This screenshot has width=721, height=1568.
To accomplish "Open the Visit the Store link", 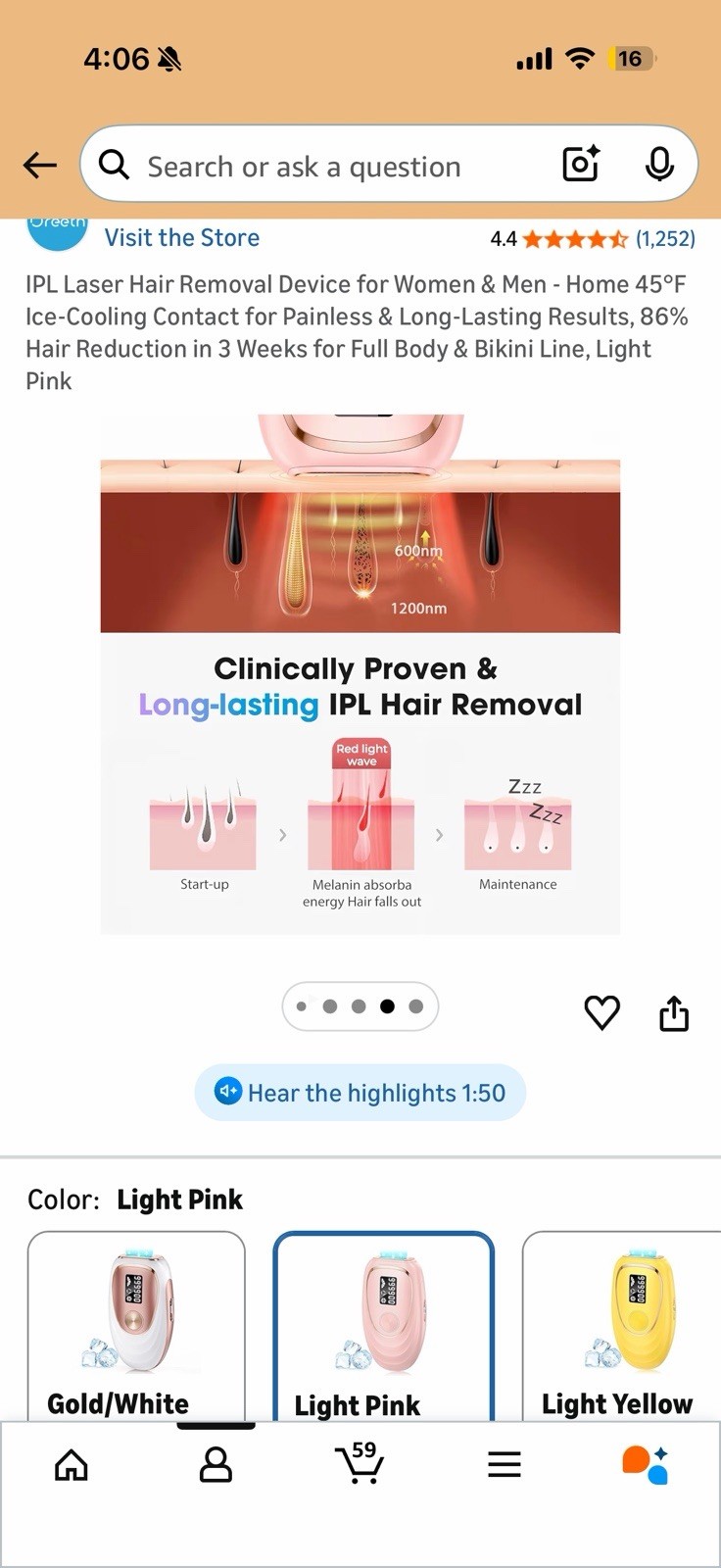I will tap(181, 238).
